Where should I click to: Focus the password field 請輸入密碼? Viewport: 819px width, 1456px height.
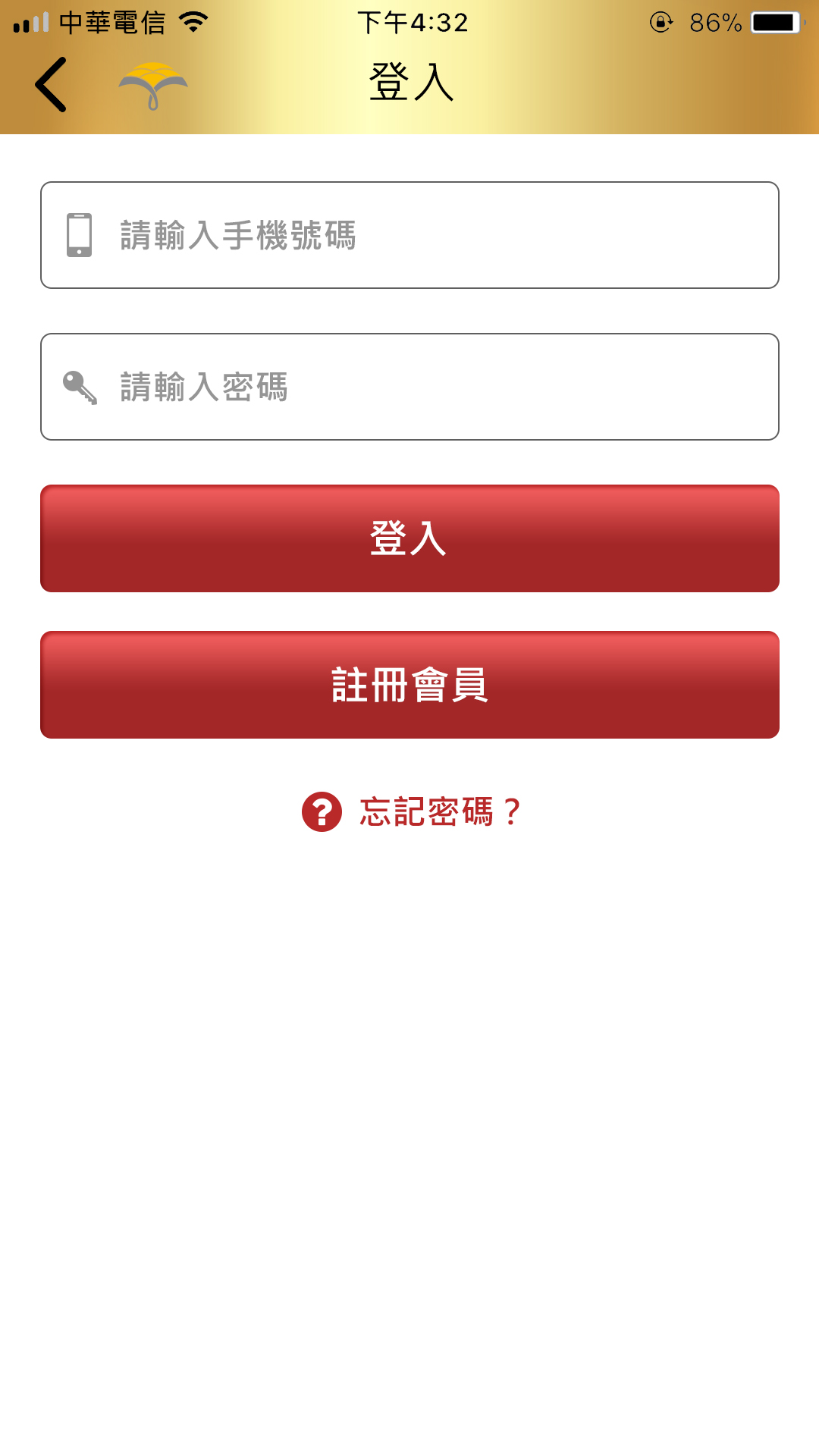409,387
